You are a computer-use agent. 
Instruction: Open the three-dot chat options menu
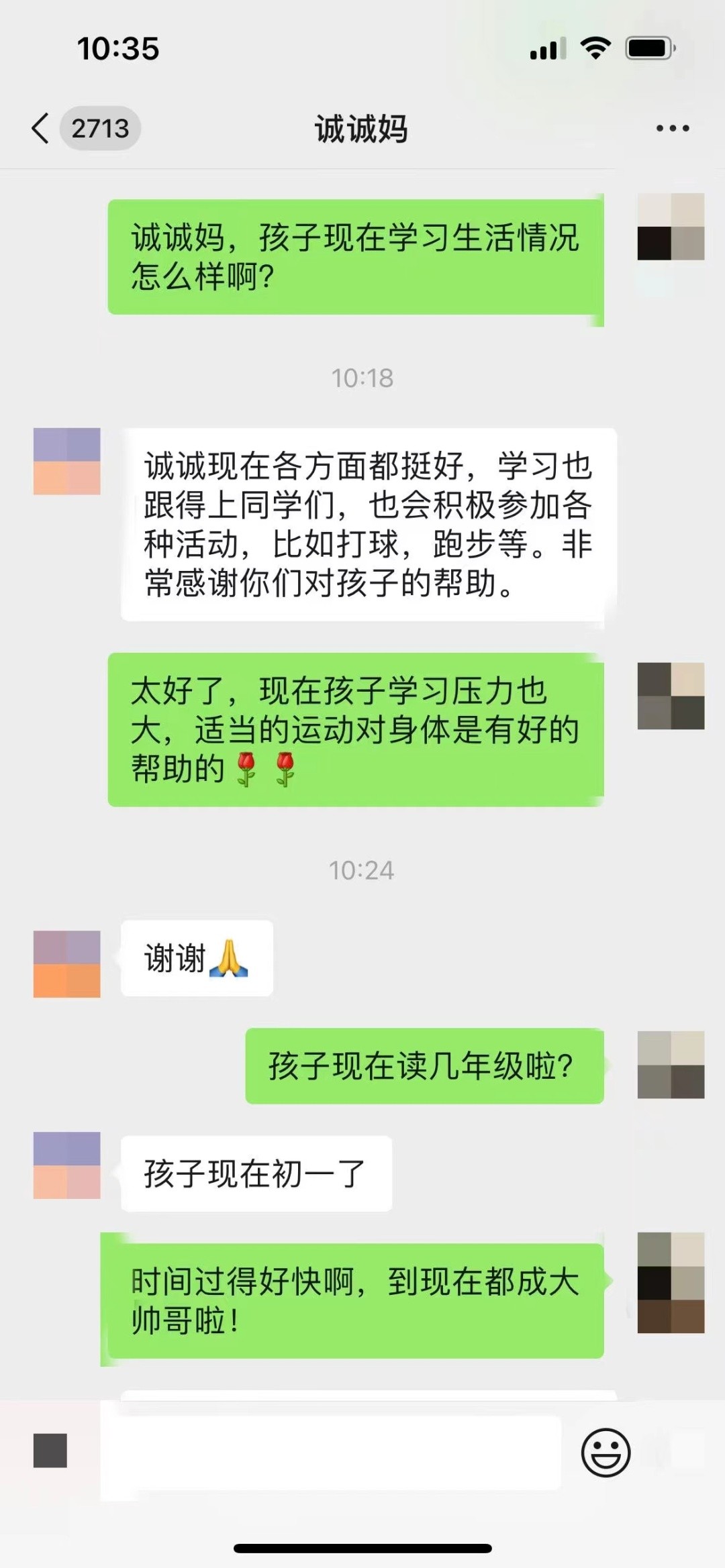point(672,128)
